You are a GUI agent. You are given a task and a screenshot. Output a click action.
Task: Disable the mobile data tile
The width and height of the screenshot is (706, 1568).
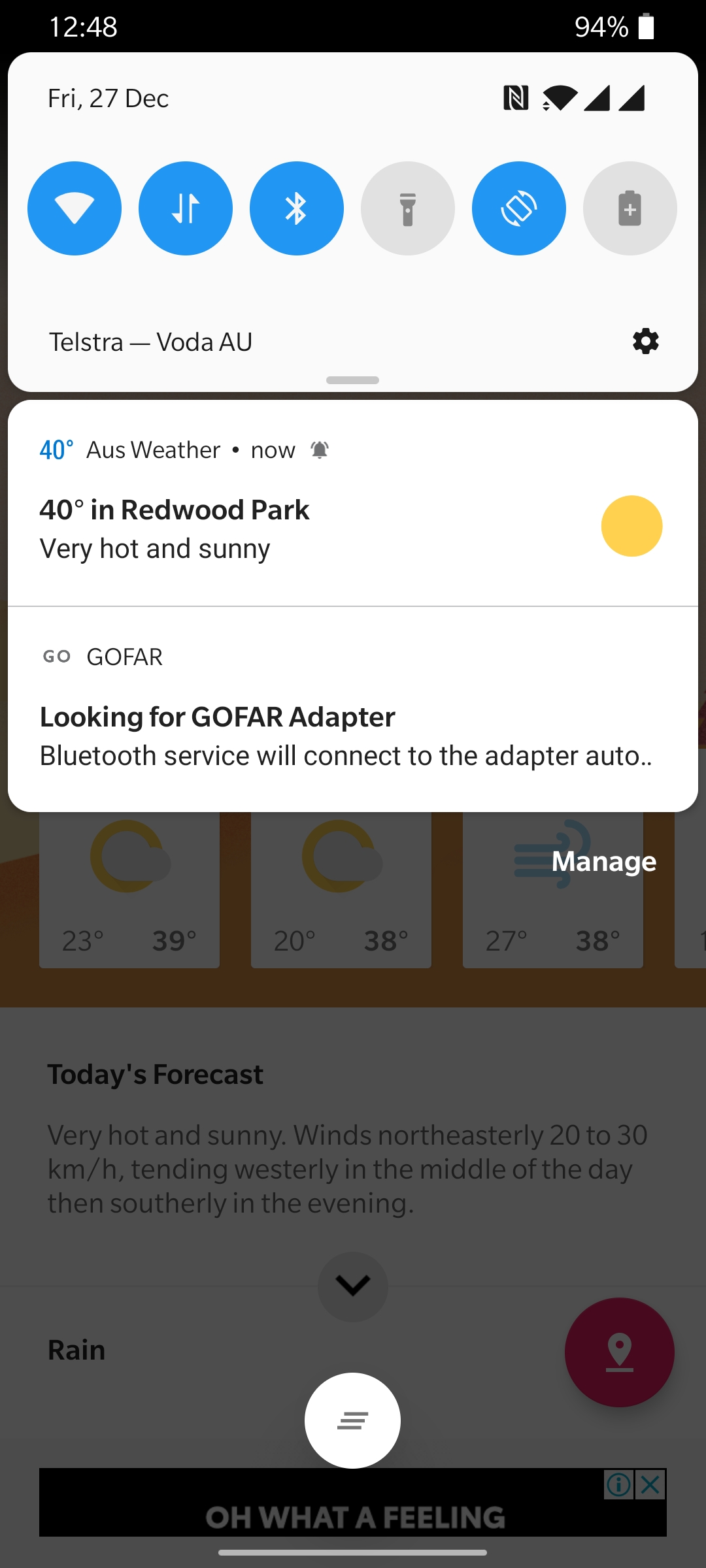(x=186, y=208)
